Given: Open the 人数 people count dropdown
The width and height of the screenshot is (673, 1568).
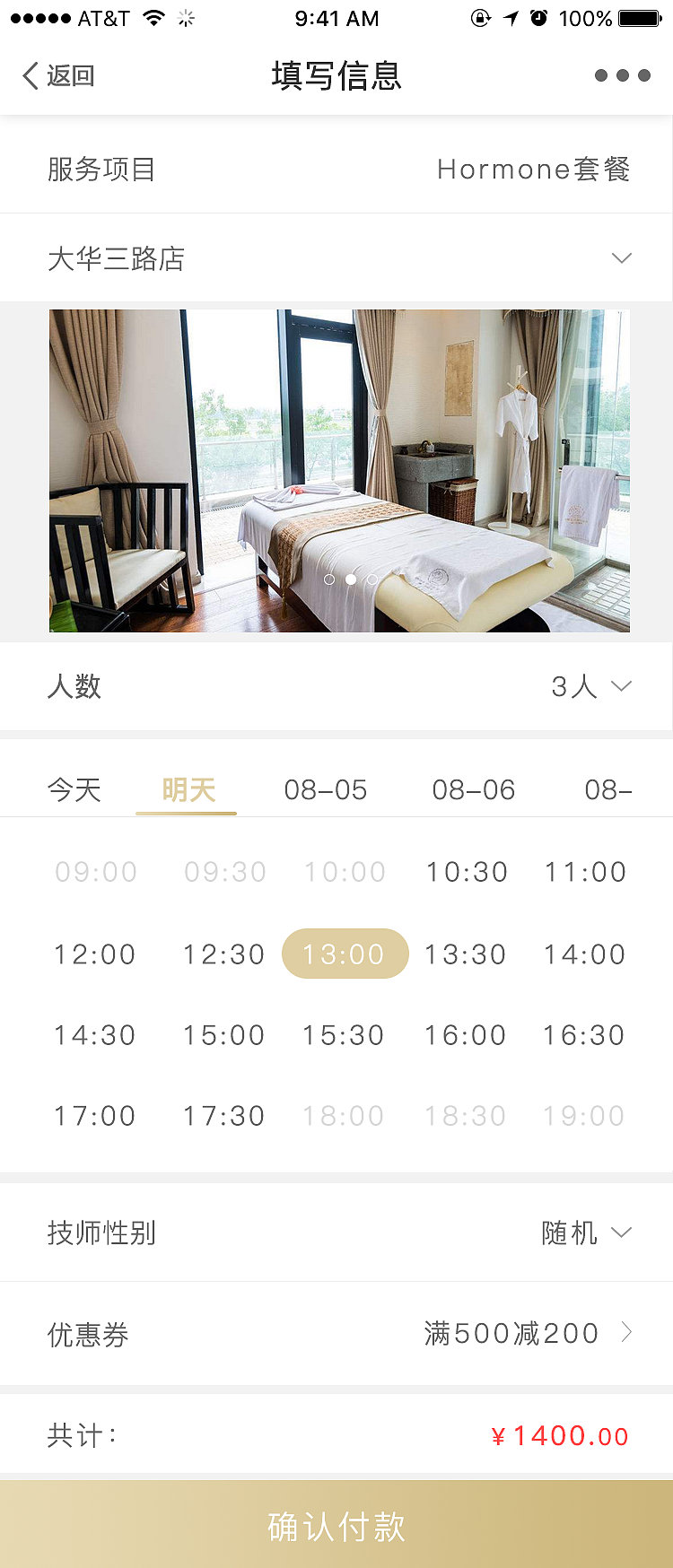Looking at the screenshot, I should (x=620, y=685).
